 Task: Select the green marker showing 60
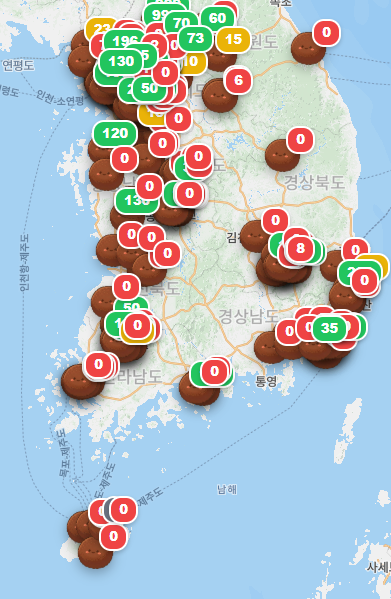tap(217, 18)
